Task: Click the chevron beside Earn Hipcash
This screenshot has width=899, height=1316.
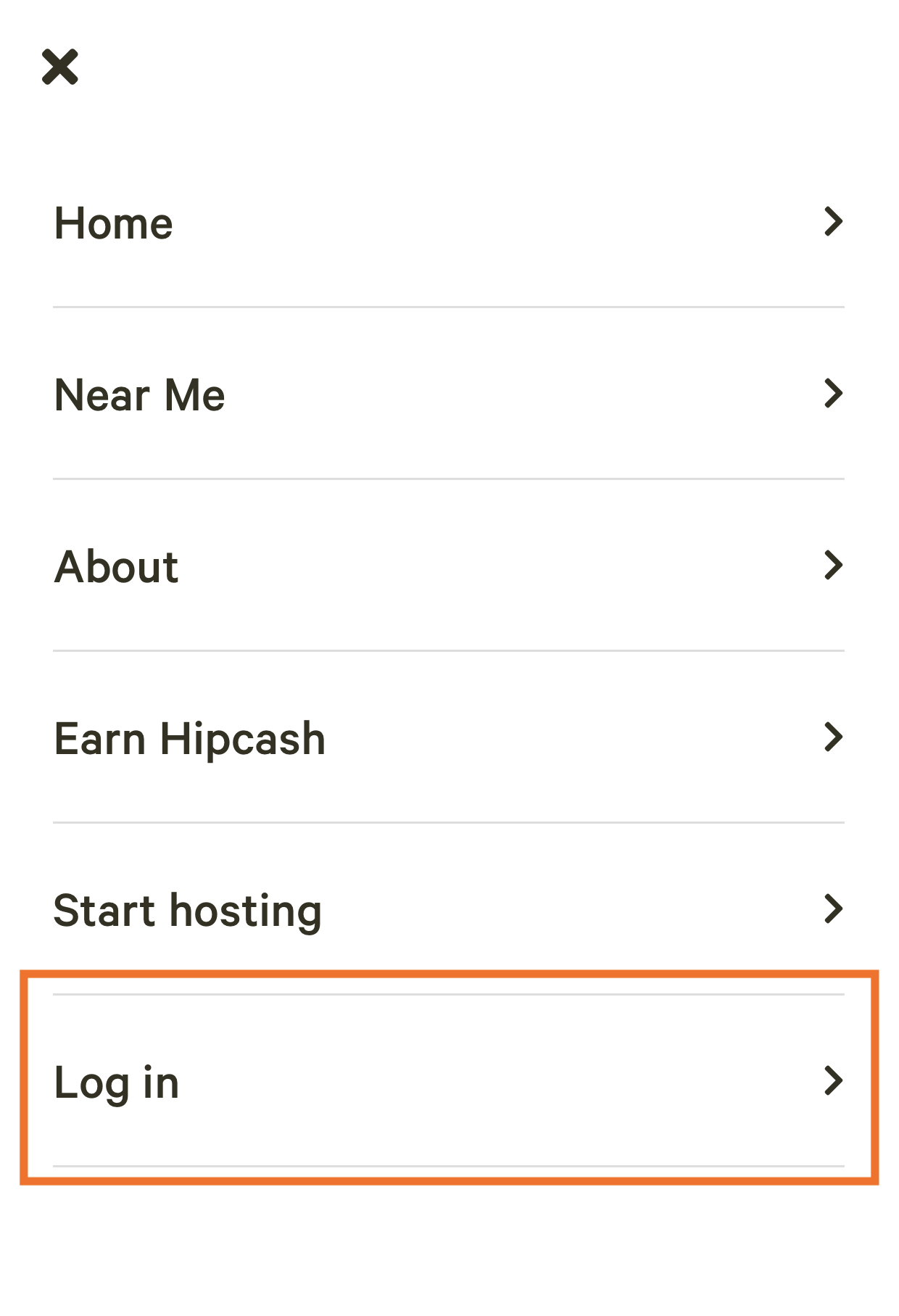Action: click(x=832, y=737)
